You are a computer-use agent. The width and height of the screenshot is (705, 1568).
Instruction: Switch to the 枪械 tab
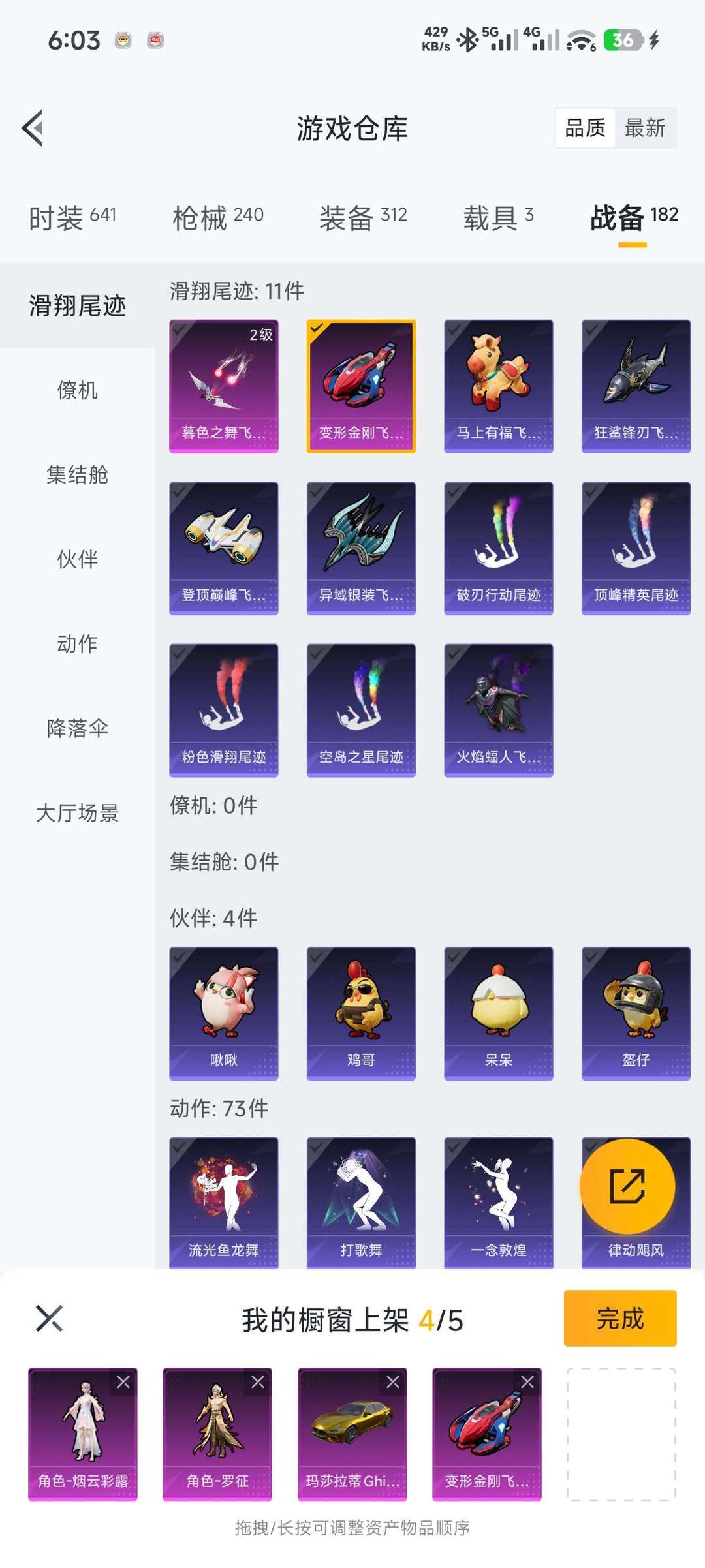(218, 217)
